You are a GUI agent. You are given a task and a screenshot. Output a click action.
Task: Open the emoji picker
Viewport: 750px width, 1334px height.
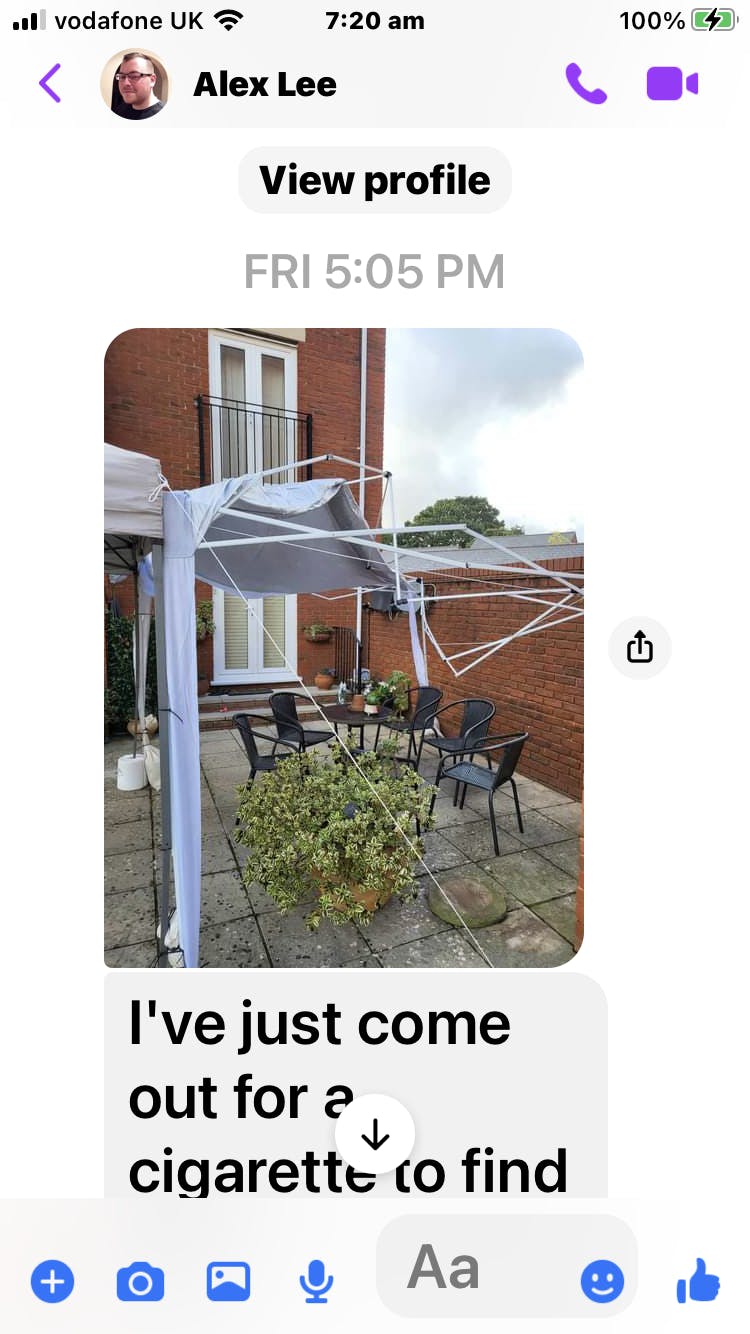tap(602, 1281)
